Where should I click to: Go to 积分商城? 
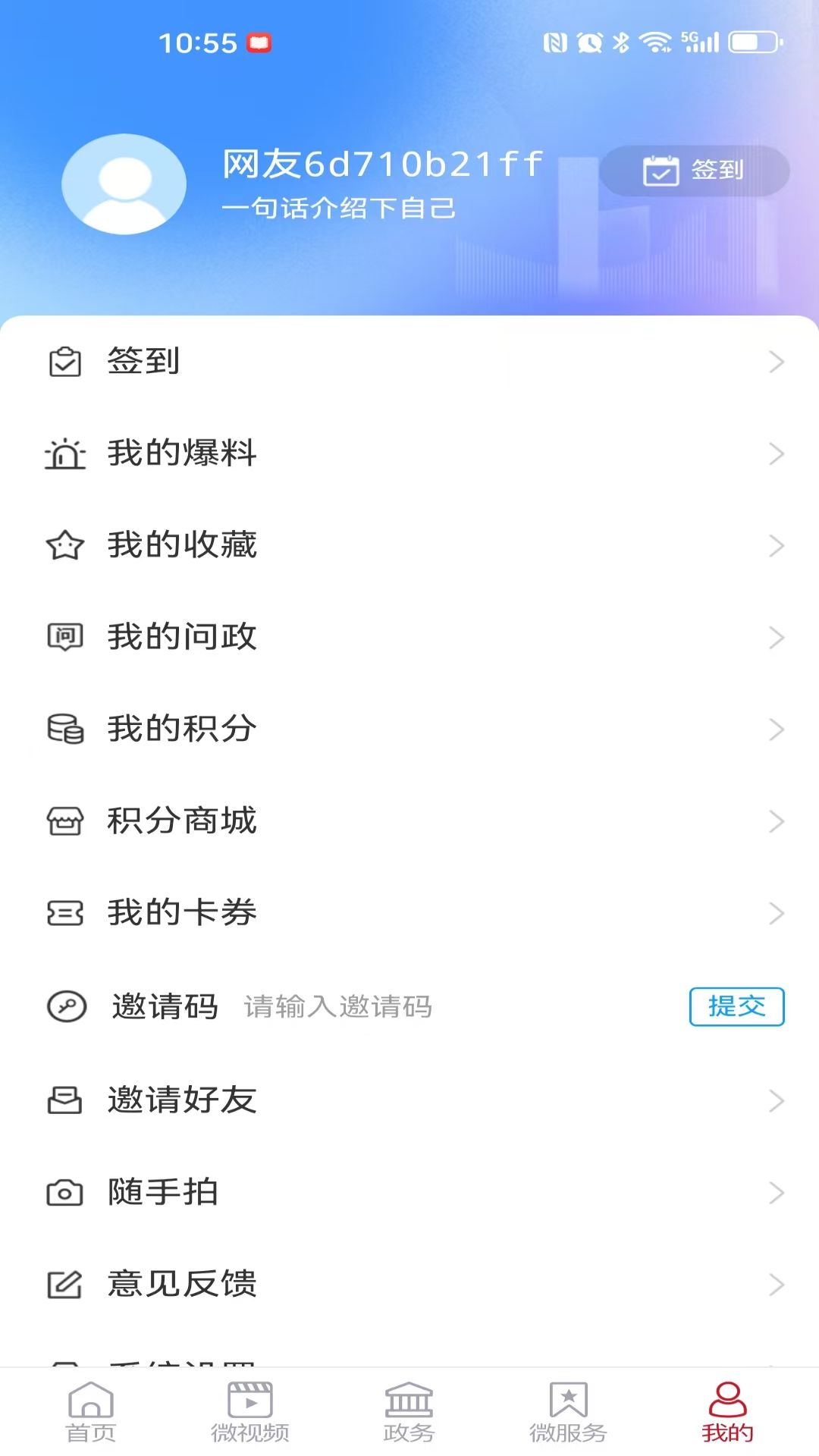point(409,821)
